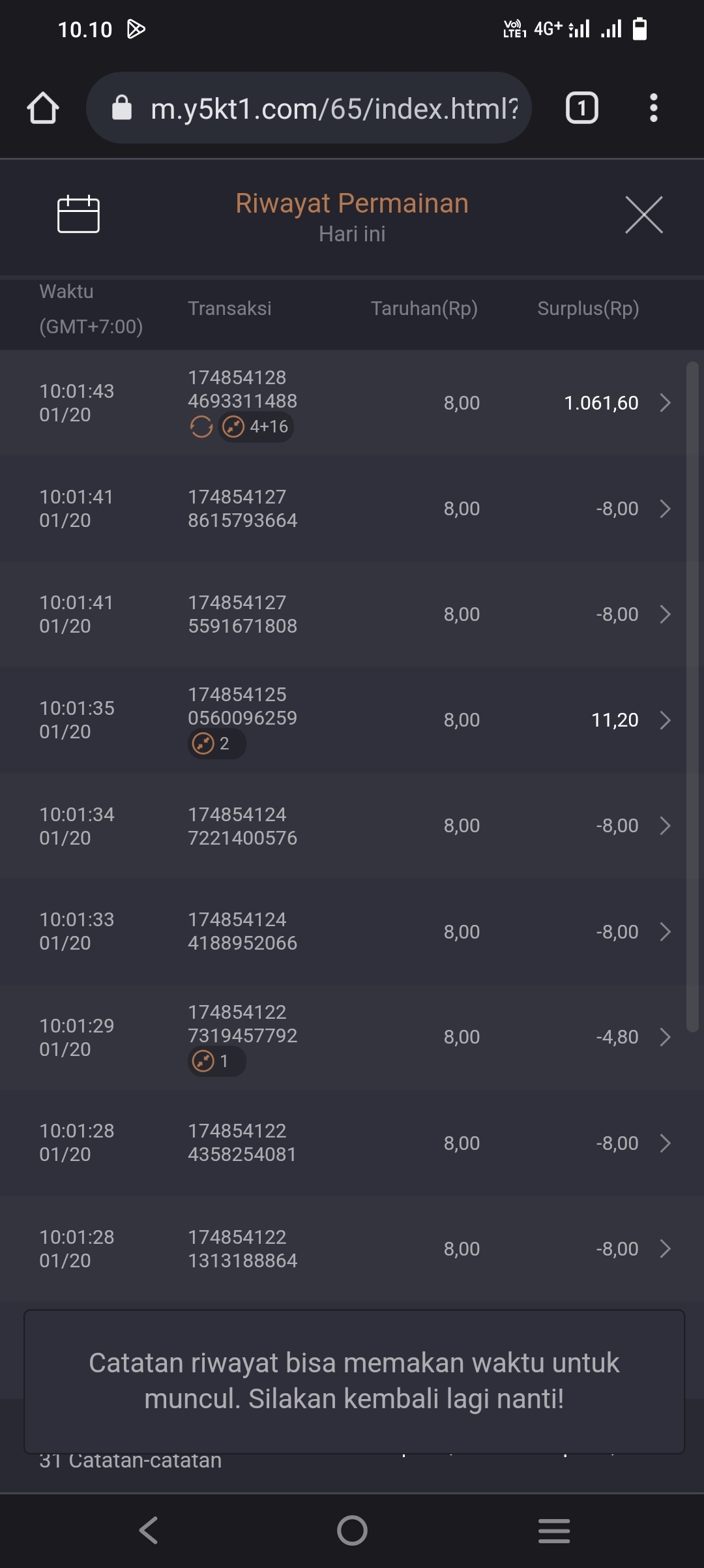Viewport: 704px width, 1568px height.
Task: Open the browser tab switcher
Action: tap(581, 108)
